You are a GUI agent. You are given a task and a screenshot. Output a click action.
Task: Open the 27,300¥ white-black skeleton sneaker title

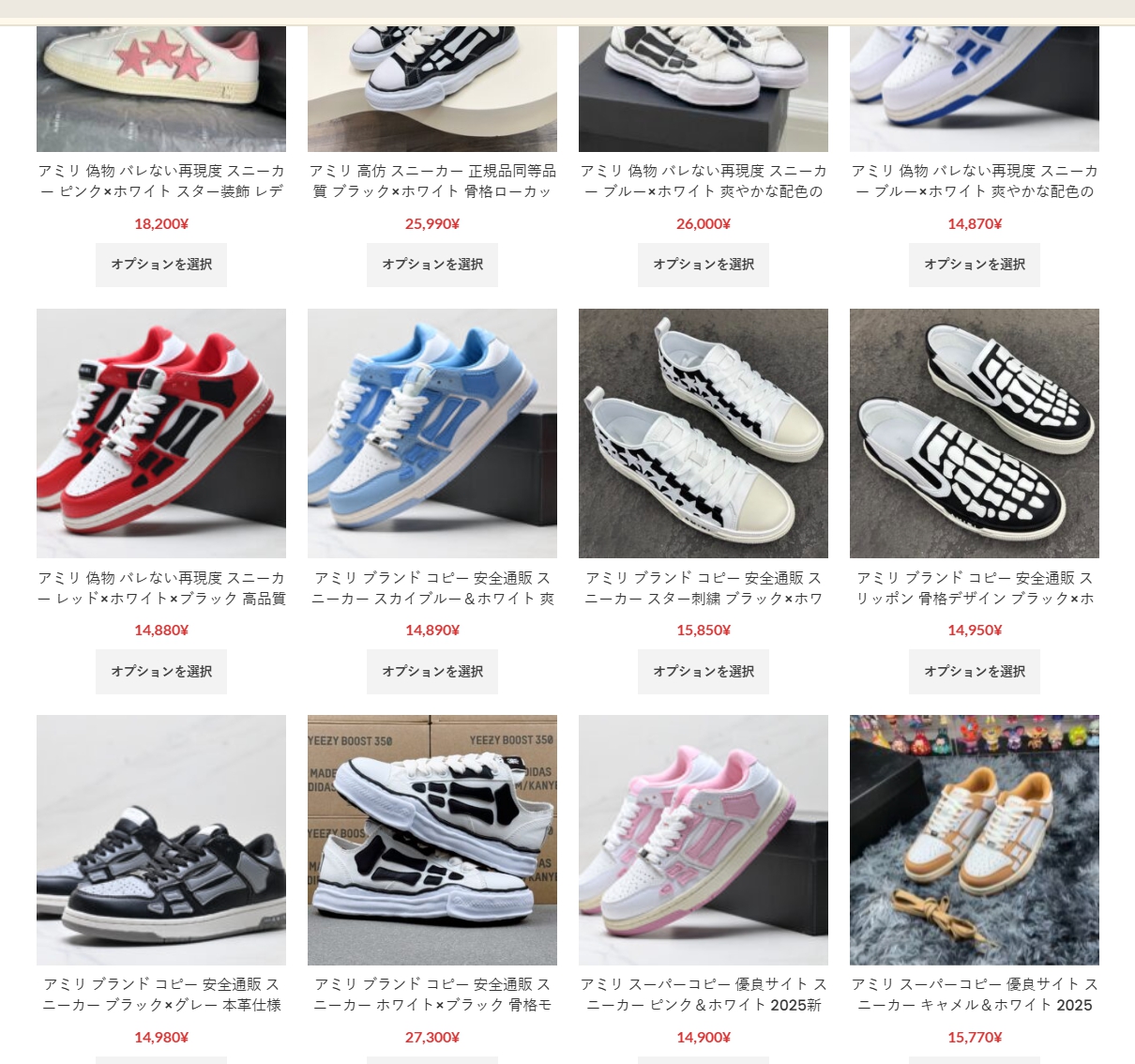tap(432, 995)
